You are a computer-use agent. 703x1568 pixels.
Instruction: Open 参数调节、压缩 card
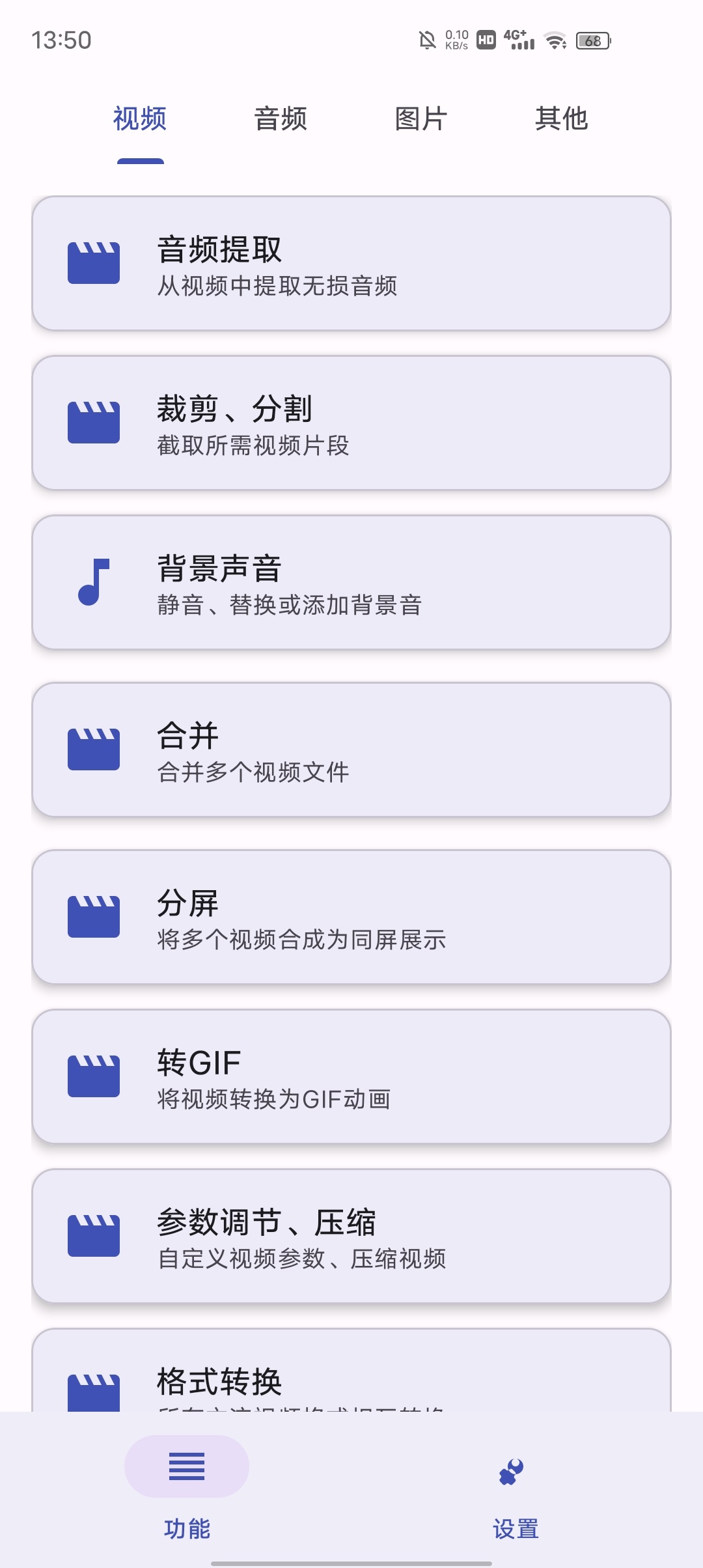point(351,1236)
